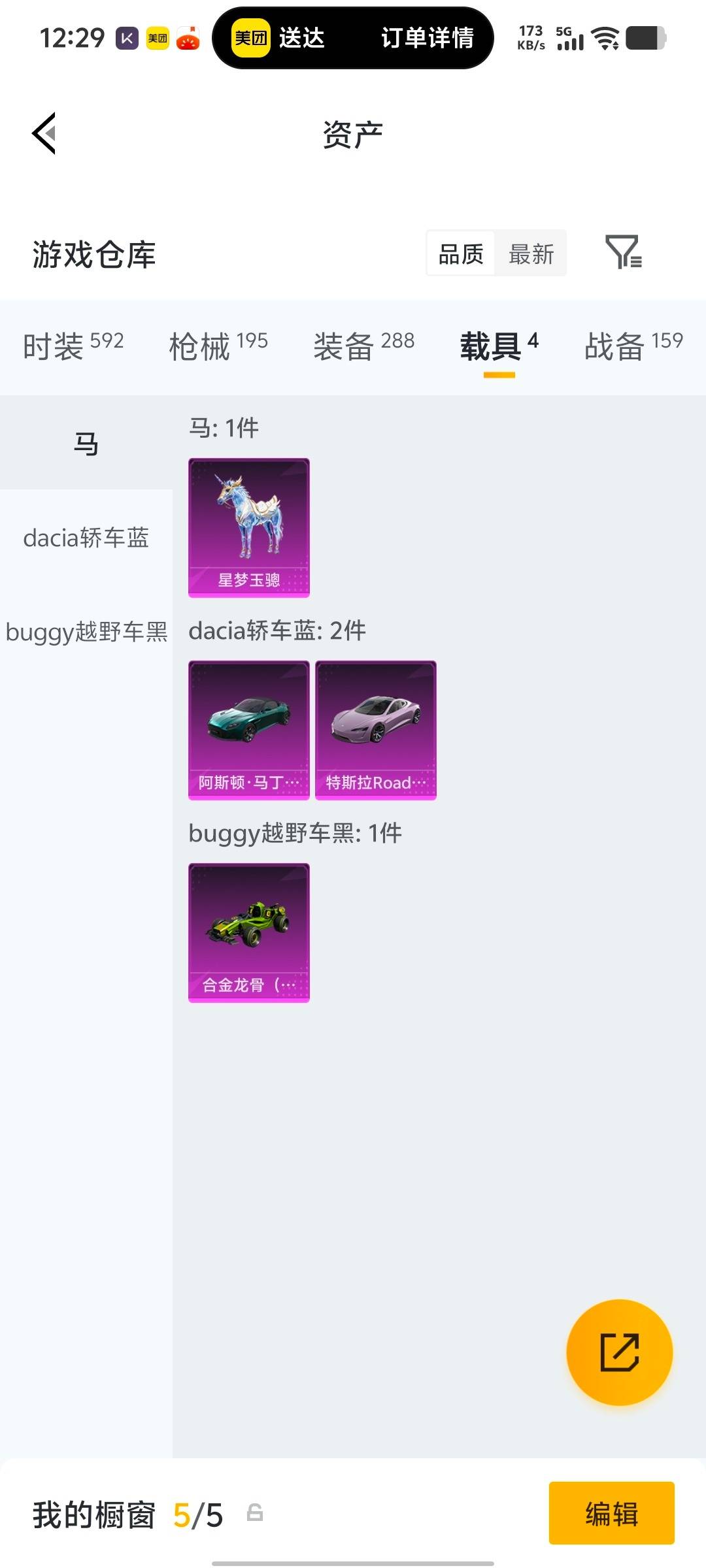The height and width of the screenshot is (1568, 706).
Task: Select the 合金龙骨 buggy item icon
Action: coord(248,931)
